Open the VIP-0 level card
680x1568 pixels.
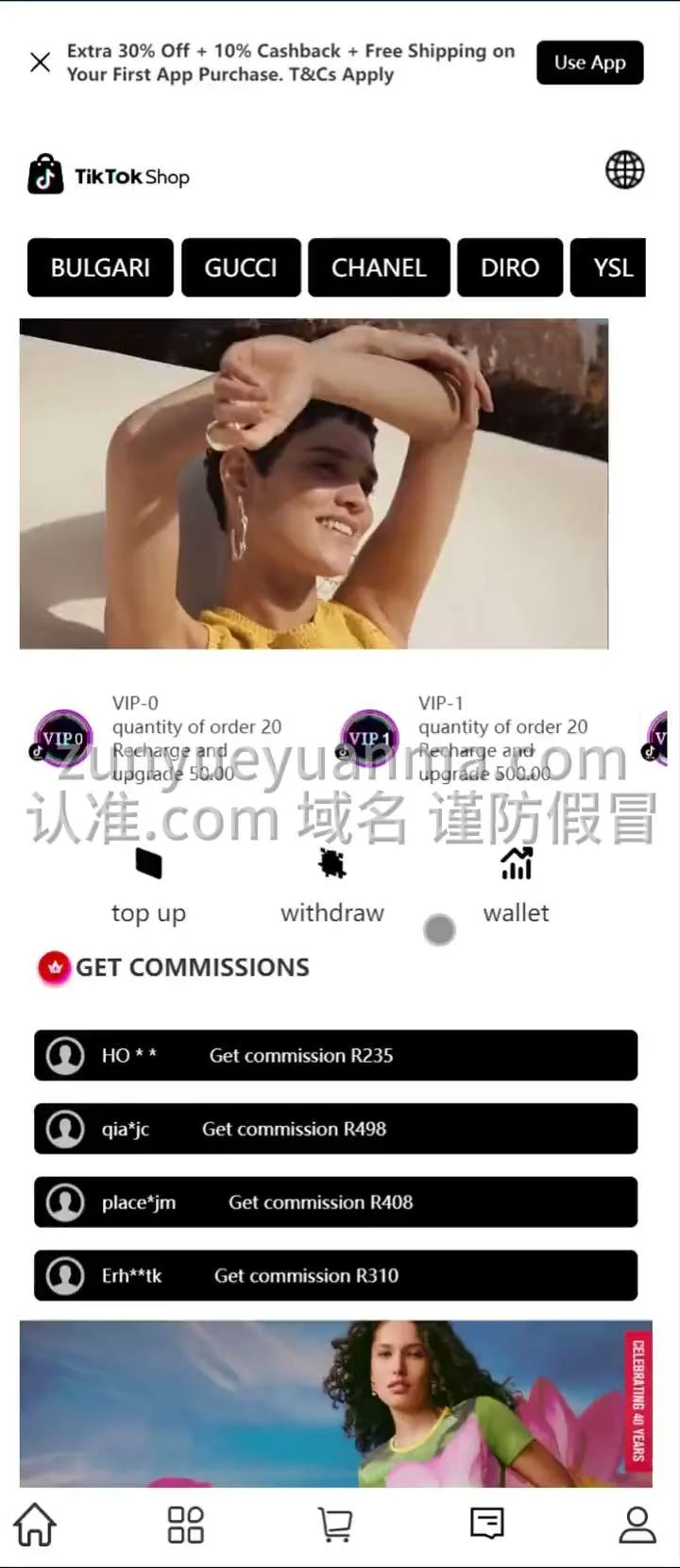point(161,739)
